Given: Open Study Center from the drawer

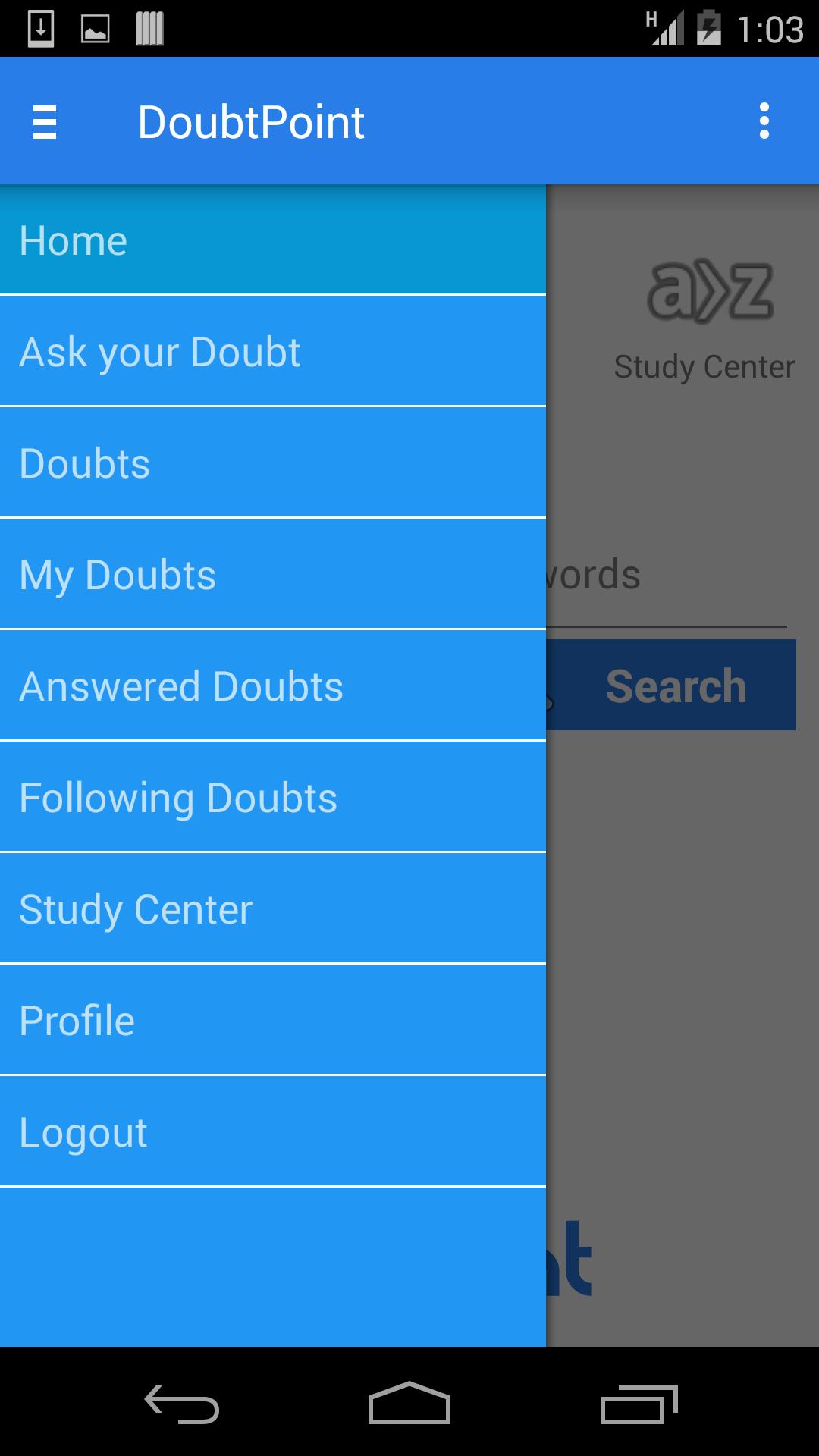Looking at the screenshot, I should 273,909.
